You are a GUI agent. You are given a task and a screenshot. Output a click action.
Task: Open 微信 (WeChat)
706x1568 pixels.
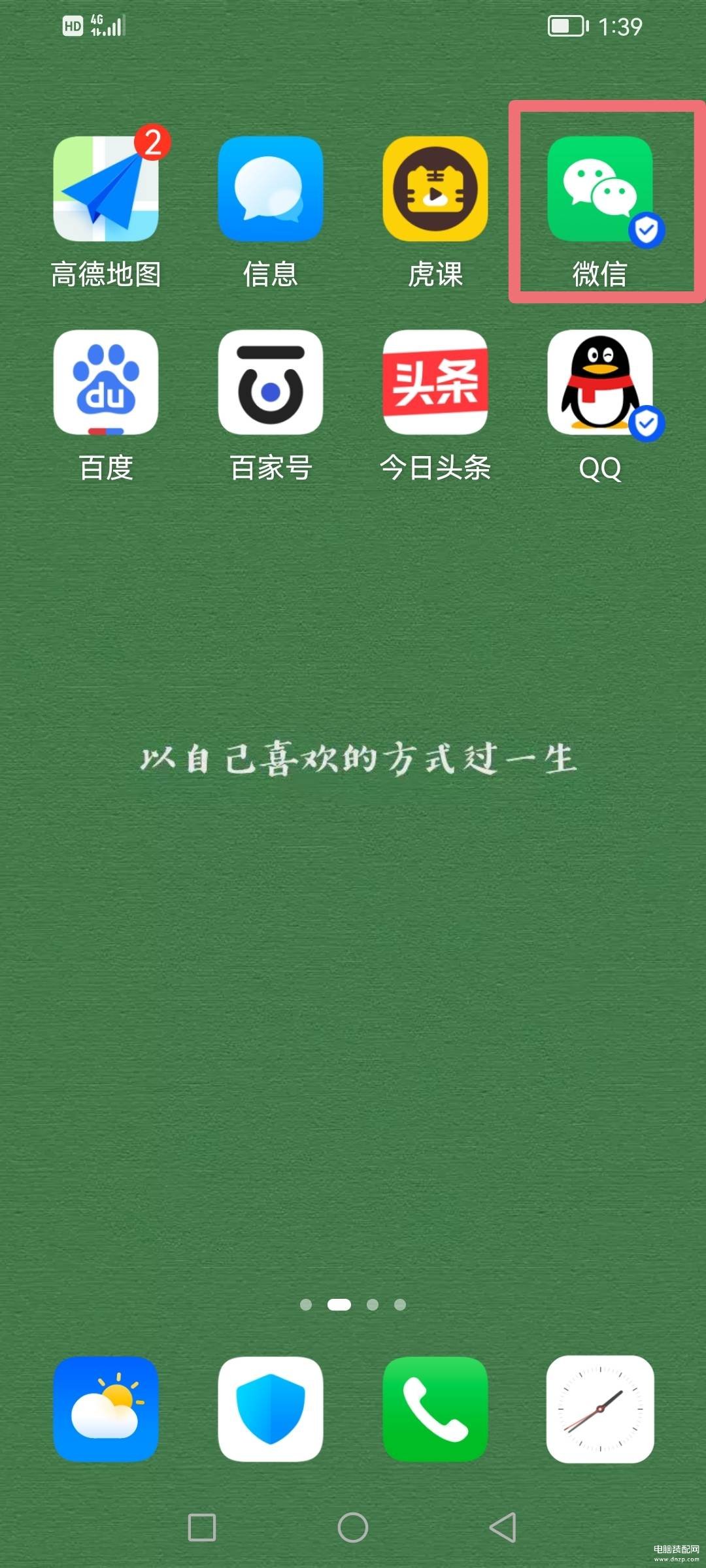pyautogui.click(x=600, y=189)
